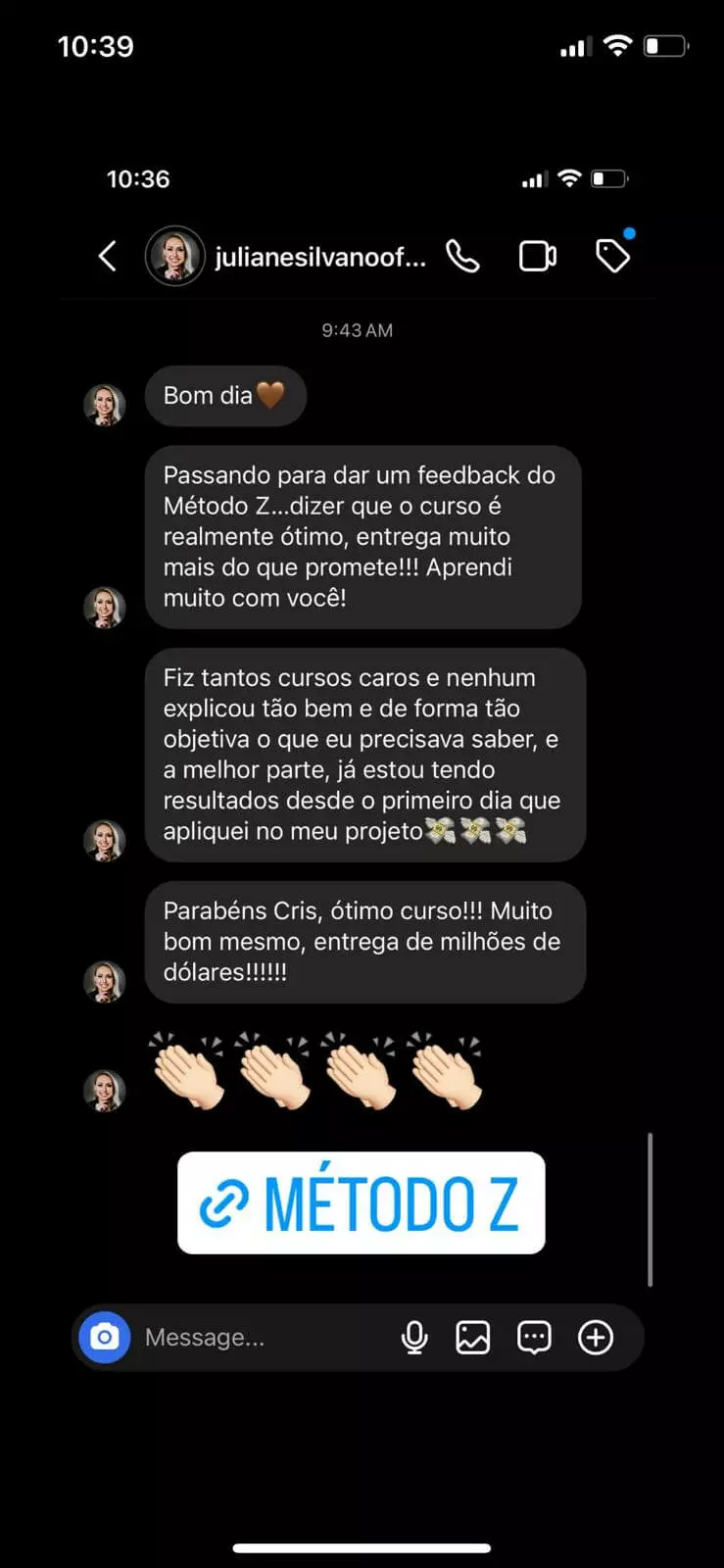Open the camera to send a photo
724x1568 pixels.
pos(105,1337)
